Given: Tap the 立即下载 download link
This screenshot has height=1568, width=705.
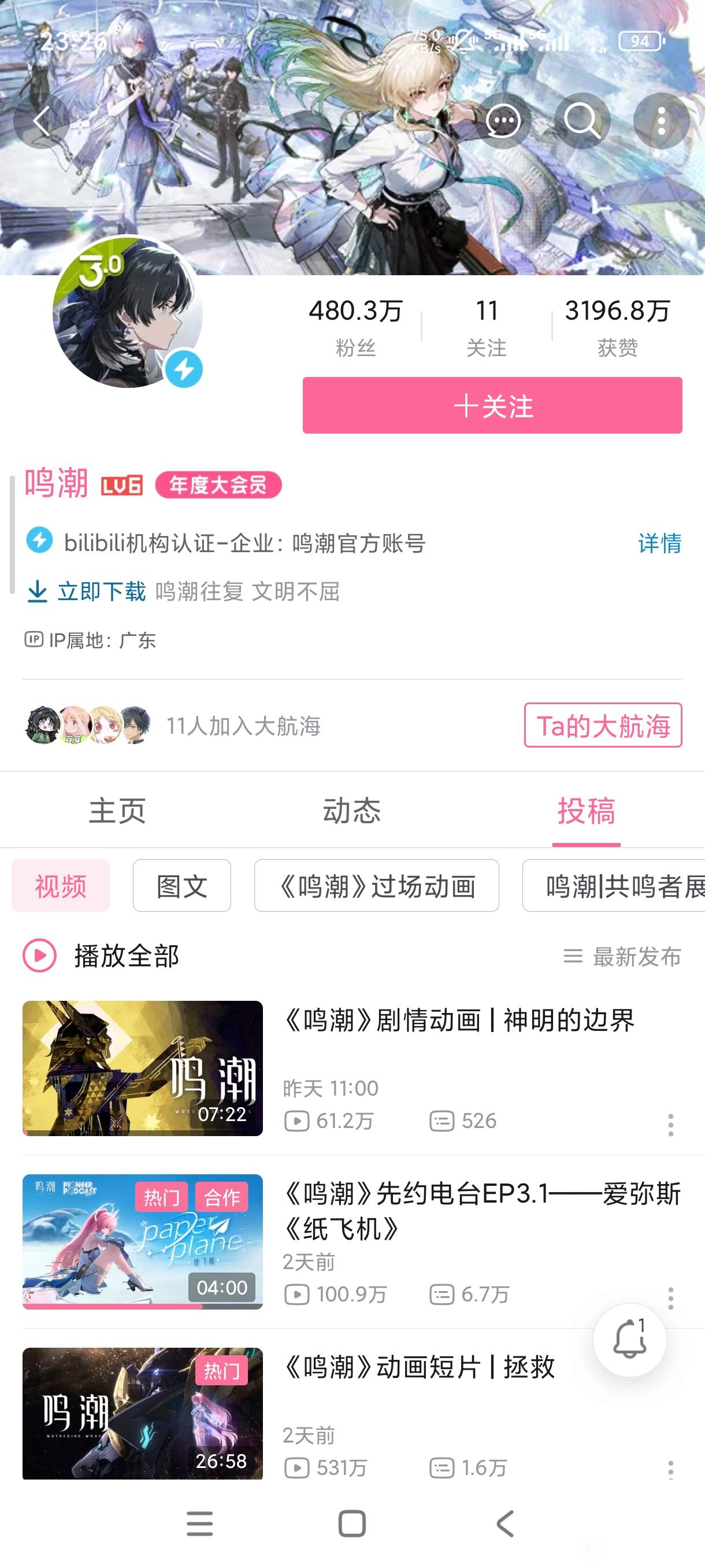Looking at the screenshot, I should (86, 591).
